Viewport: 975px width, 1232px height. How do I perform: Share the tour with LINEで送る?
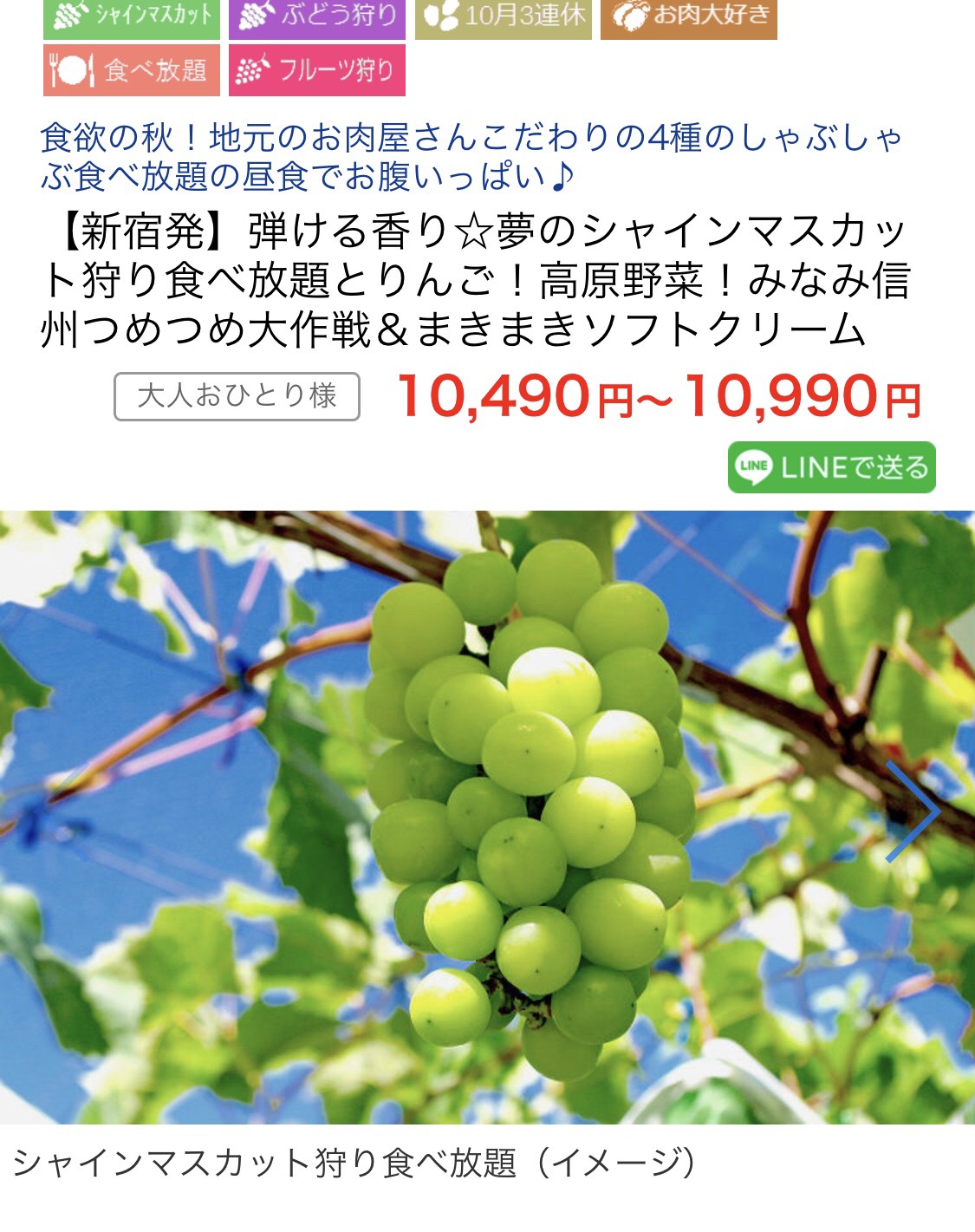point(831,467)
